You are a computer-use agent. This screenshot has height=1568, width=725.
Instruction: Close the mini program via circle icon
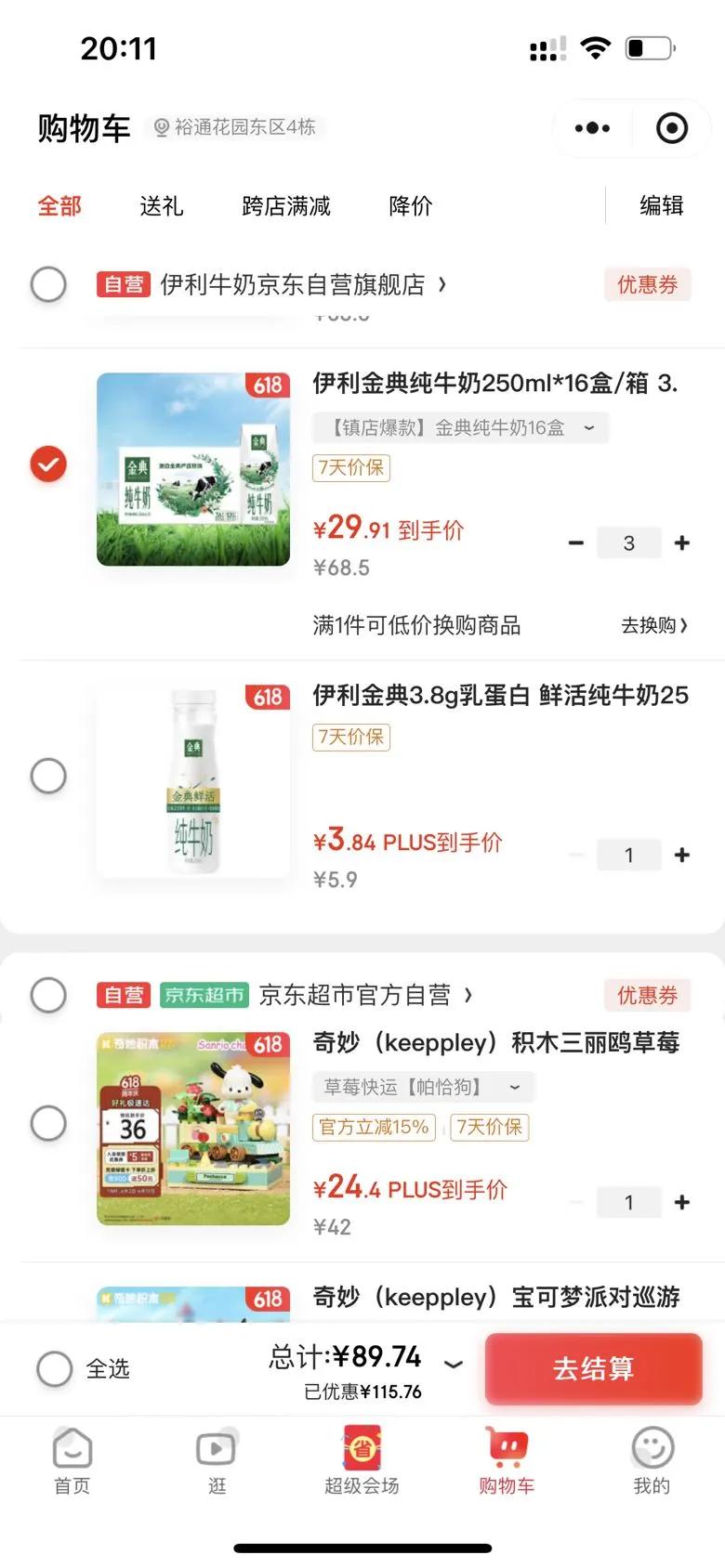click(x=671, y=128)
